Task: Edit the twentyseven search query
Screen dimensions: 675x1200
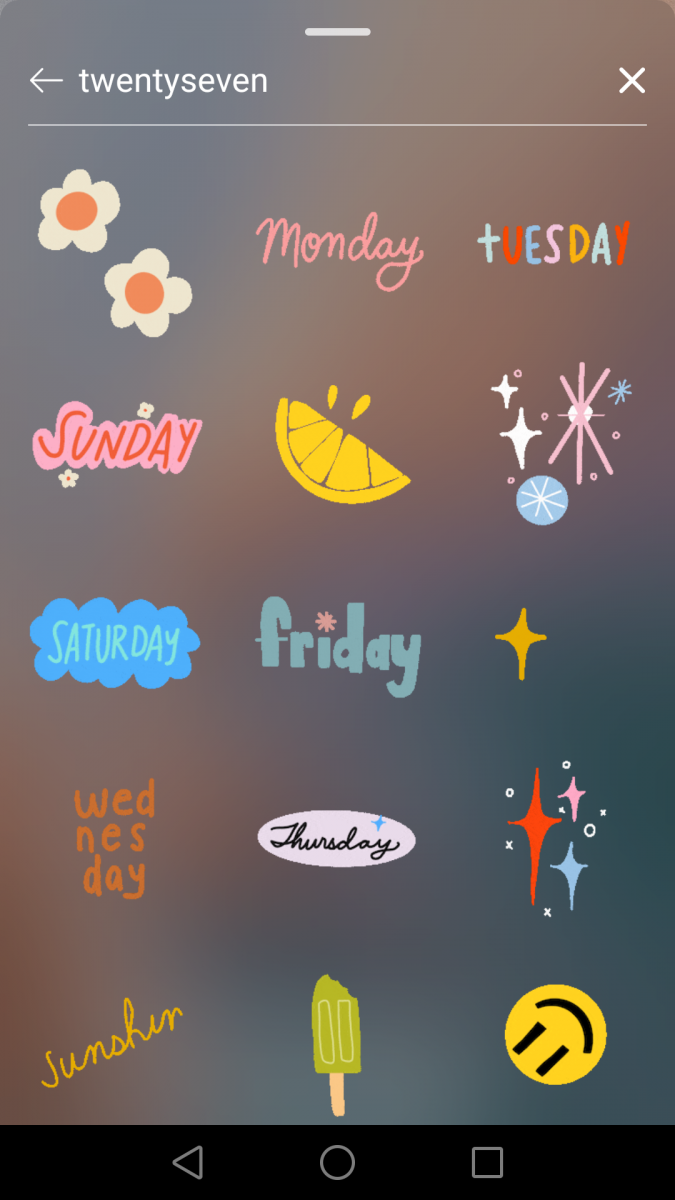Action: tap(300, 81)
